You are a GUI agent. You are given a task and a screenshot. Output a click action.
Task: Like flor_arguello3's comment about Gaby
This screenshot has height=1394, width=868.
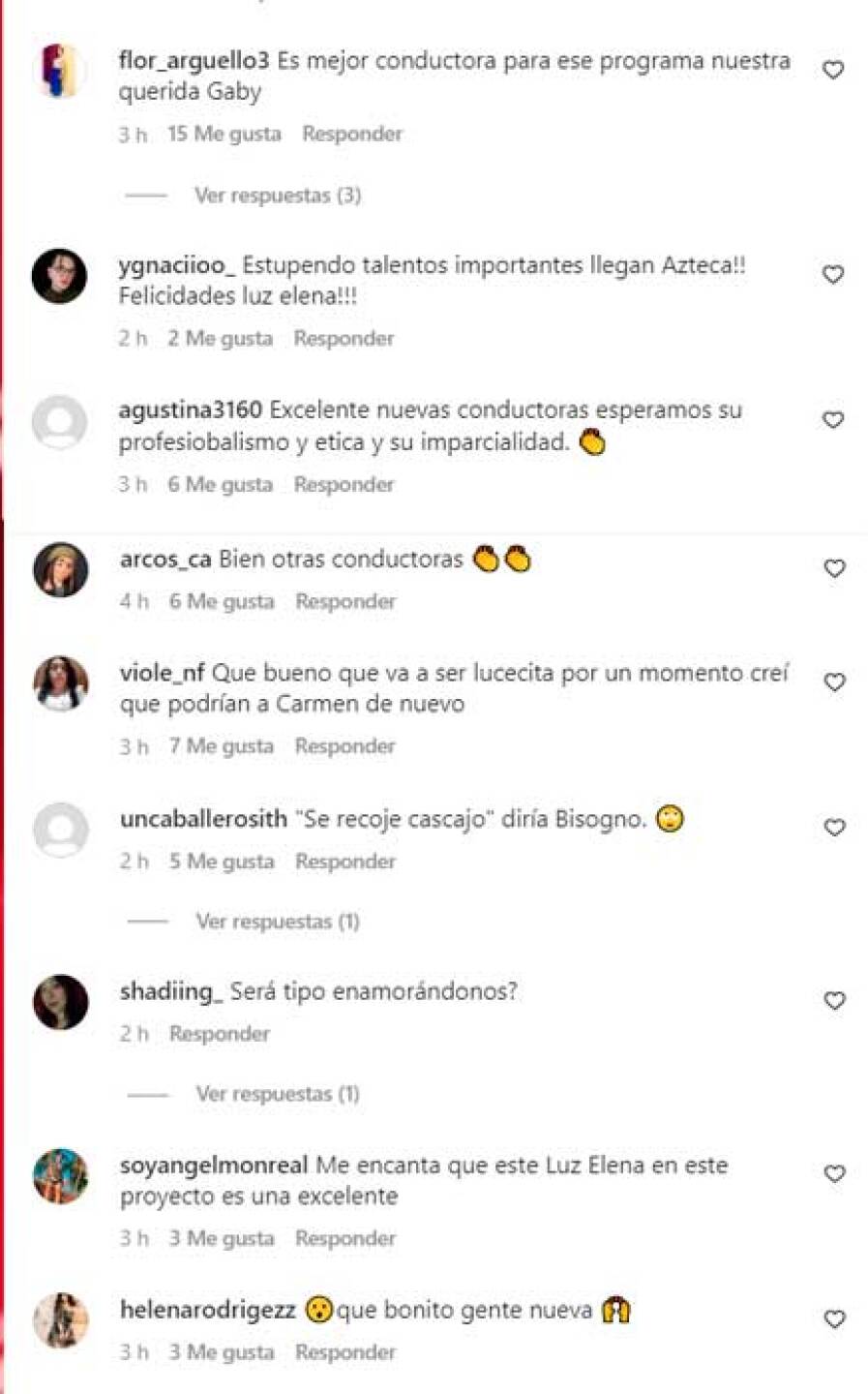[832, 70]
